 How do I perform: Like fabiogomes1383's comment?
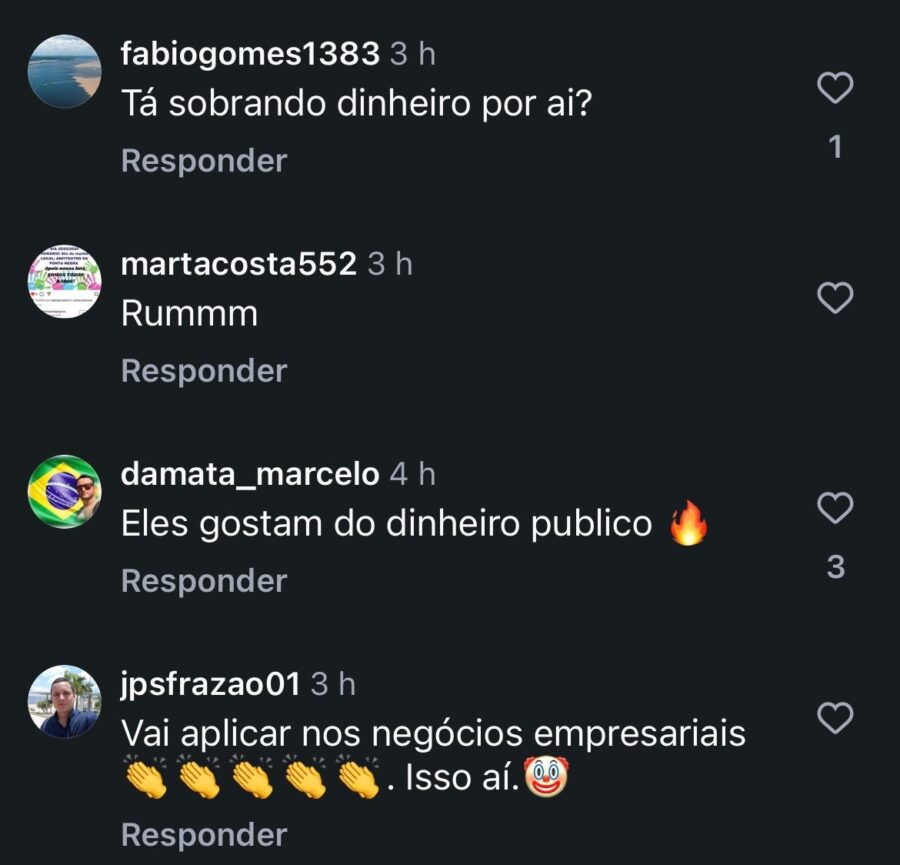[x=835, y=88]
